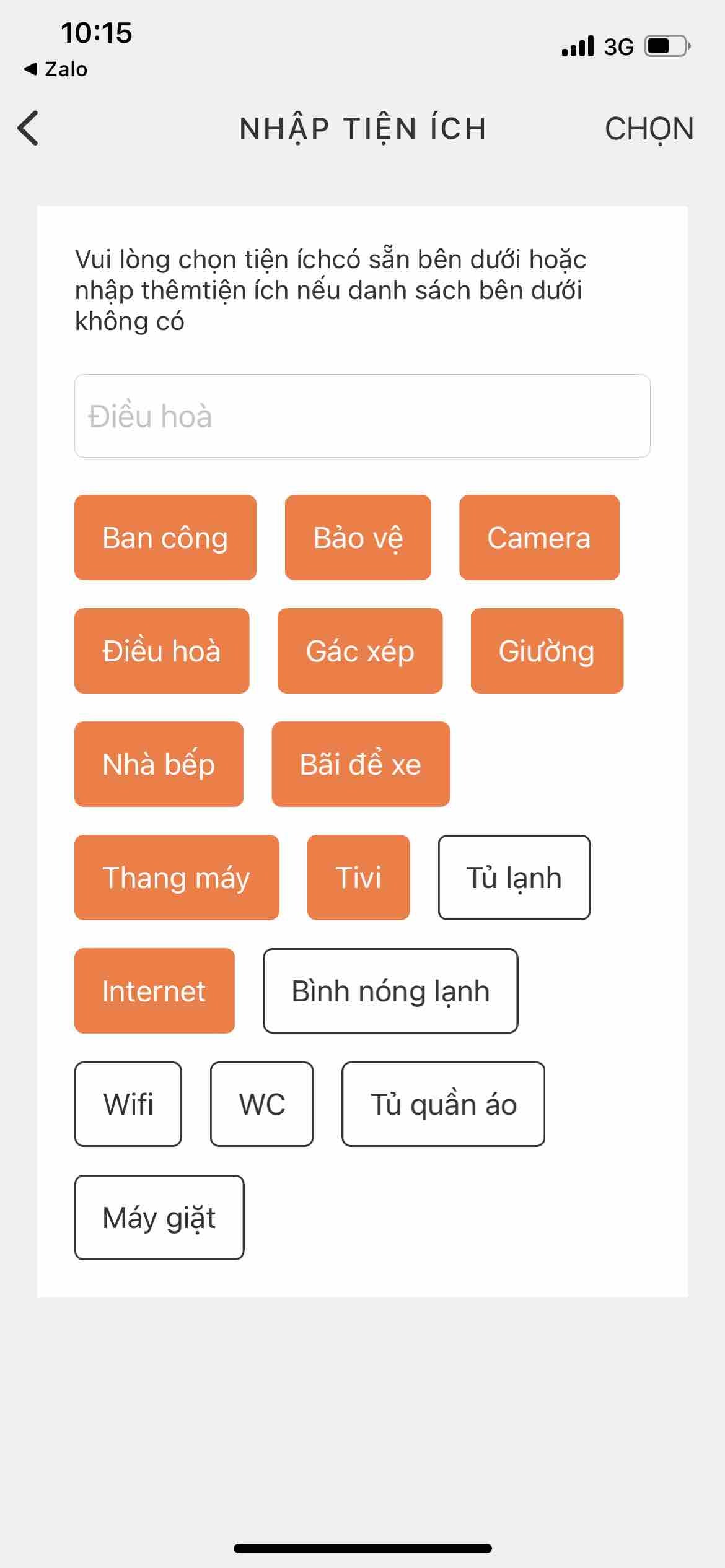Deselect the Internet chip
Screen dimensions: 725x1568
154,991
